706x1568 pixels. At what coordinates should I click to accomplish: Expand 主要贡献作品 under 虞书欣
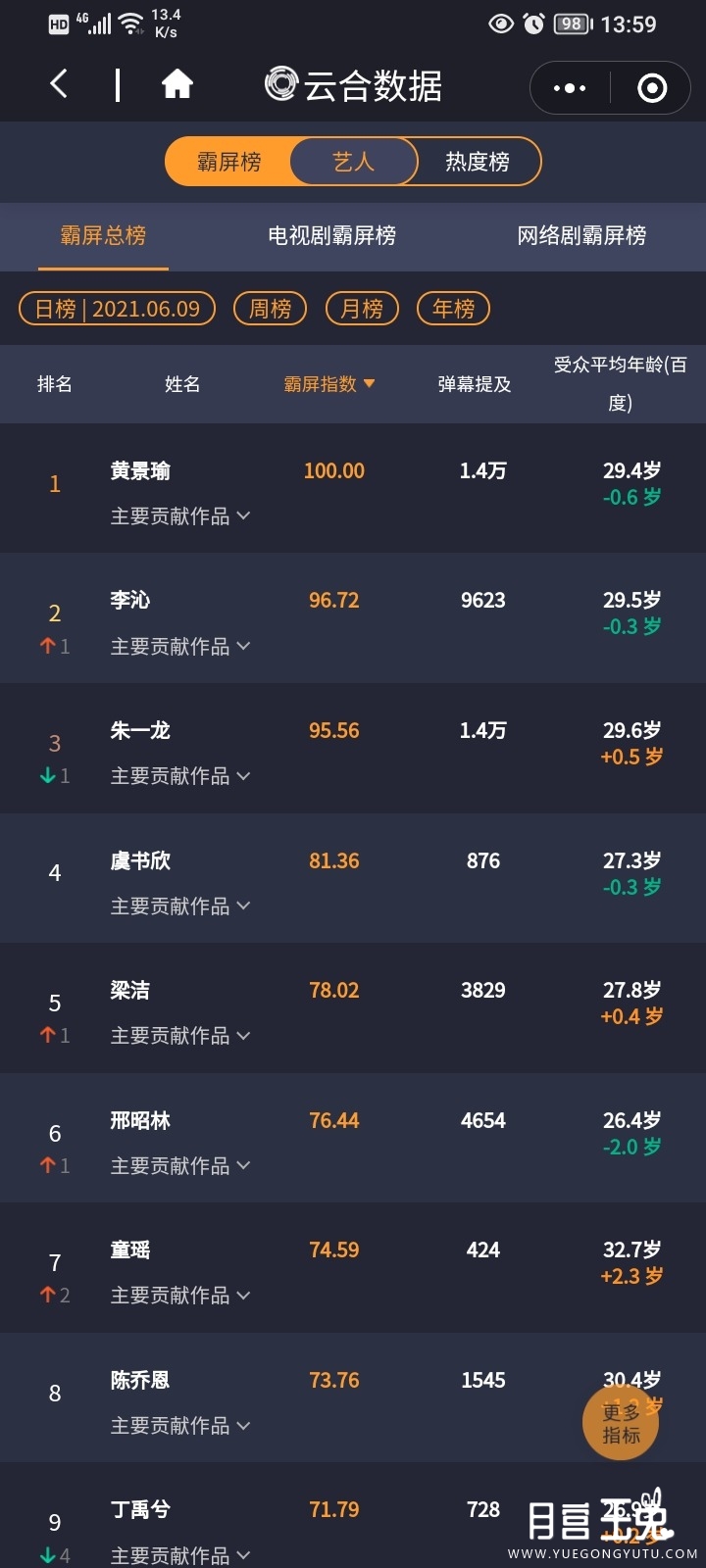click(x=180, y=906)
